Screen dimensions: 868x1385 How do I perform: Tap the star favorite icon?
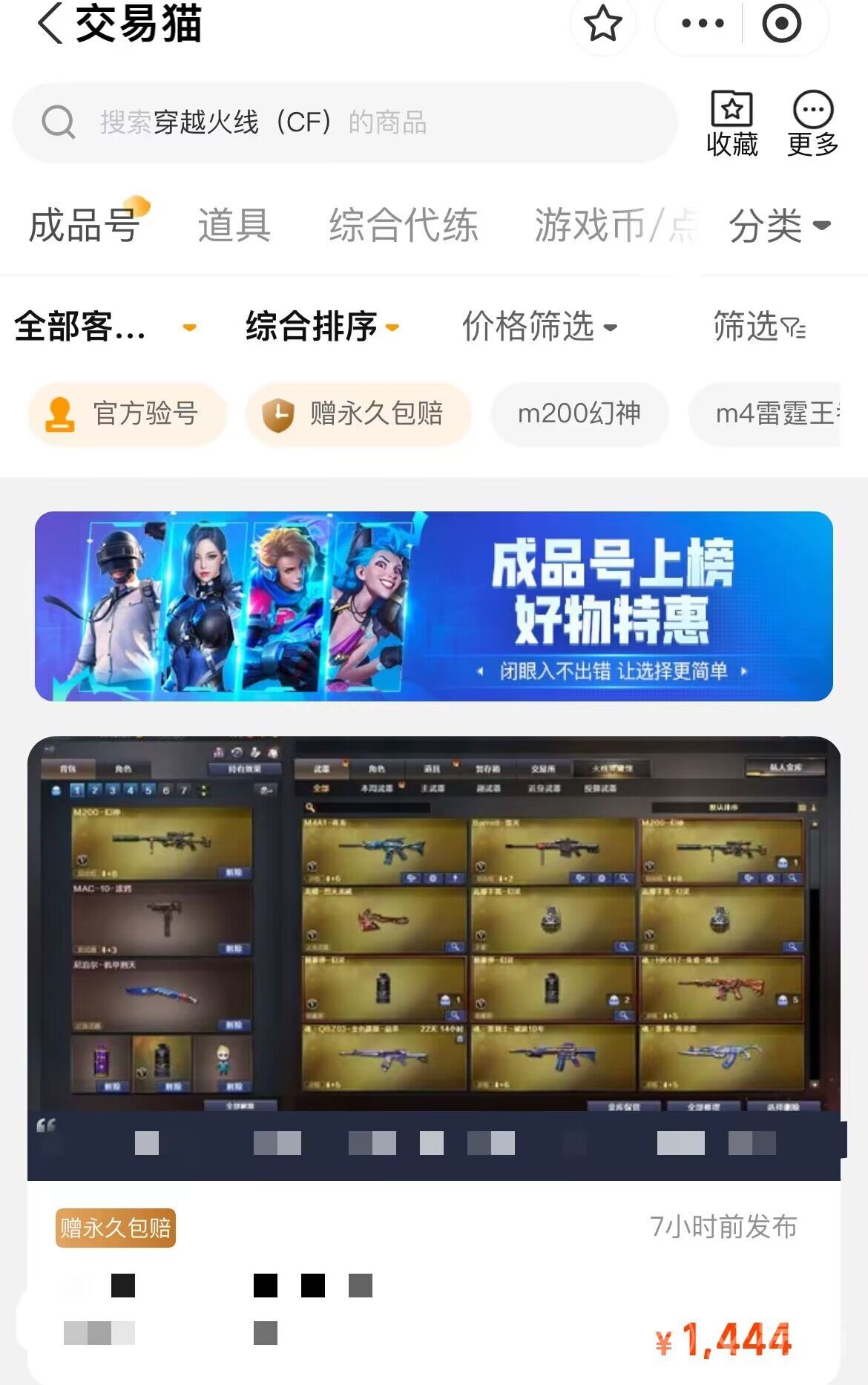click(602, 24)
